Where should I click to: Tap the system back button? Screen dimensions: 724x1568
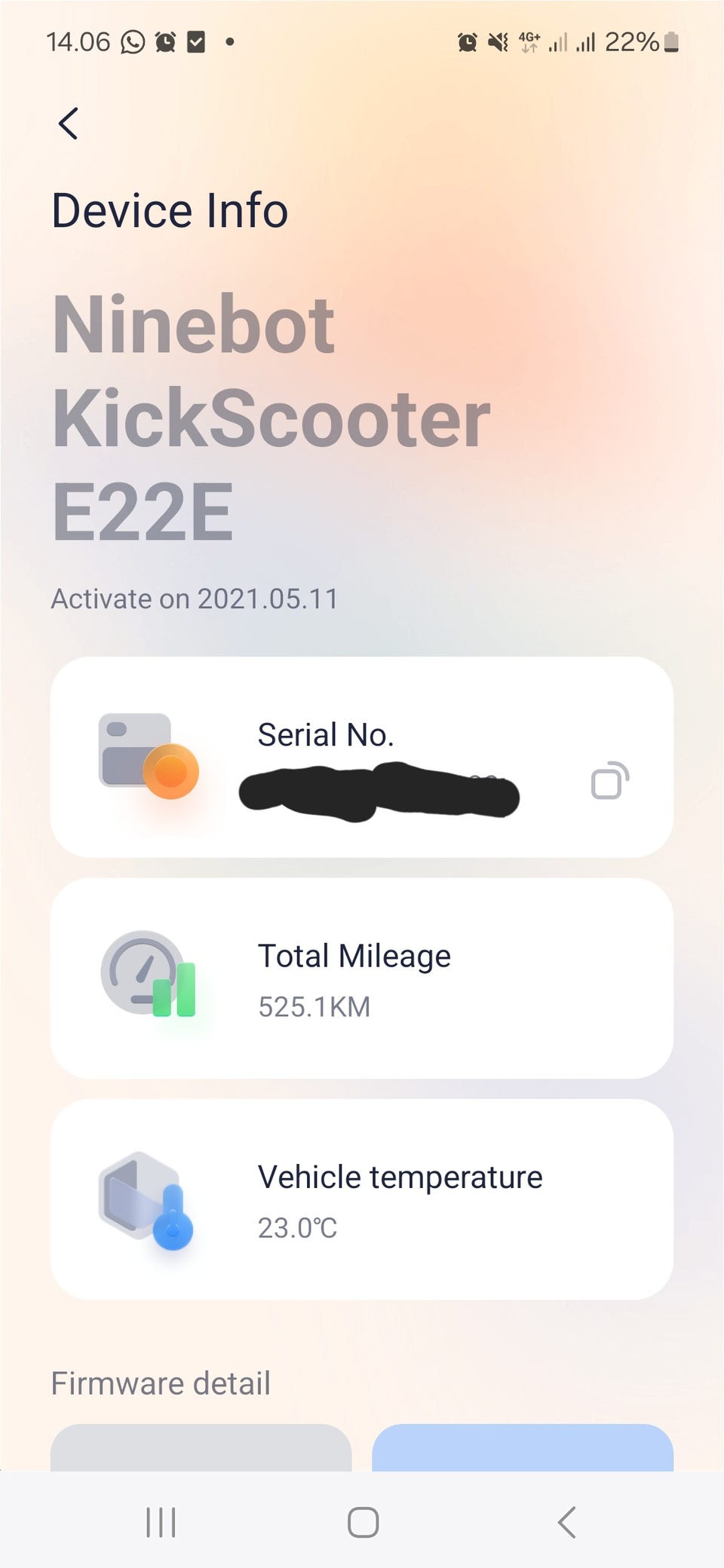pos(566,1522)
